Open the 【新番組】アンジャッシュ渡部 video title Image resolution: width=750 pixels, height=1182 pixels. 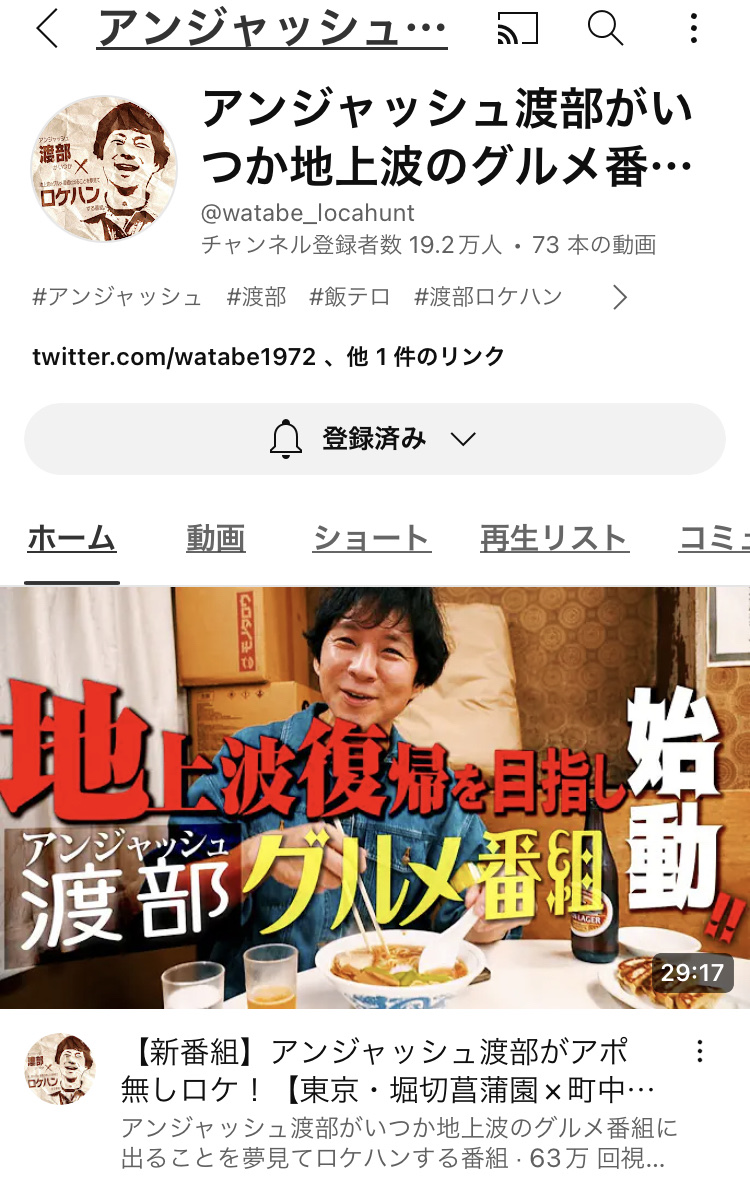point(387,1069)
